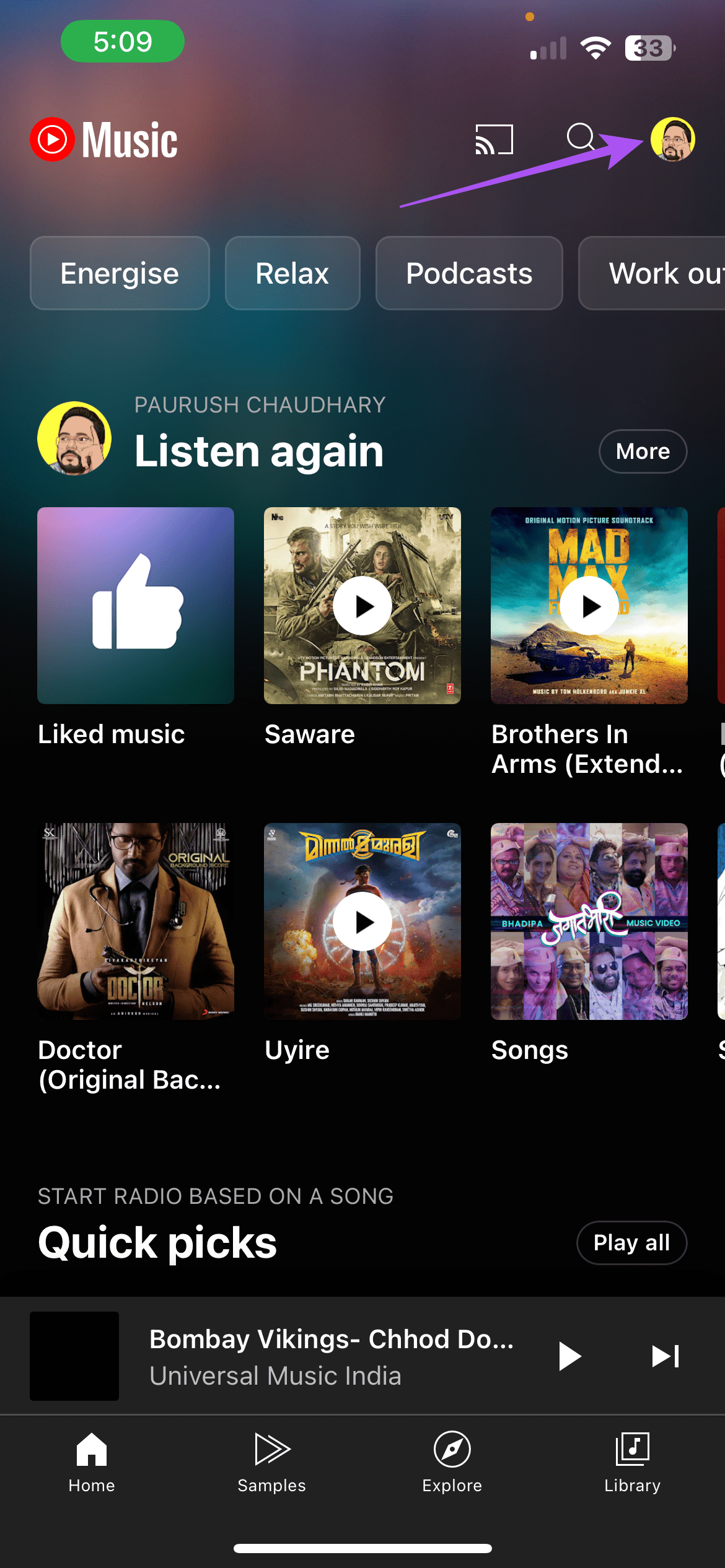Viewport: 725px width, 1568px height.
Task: Play the Uyire album
Action: [361, 923]
